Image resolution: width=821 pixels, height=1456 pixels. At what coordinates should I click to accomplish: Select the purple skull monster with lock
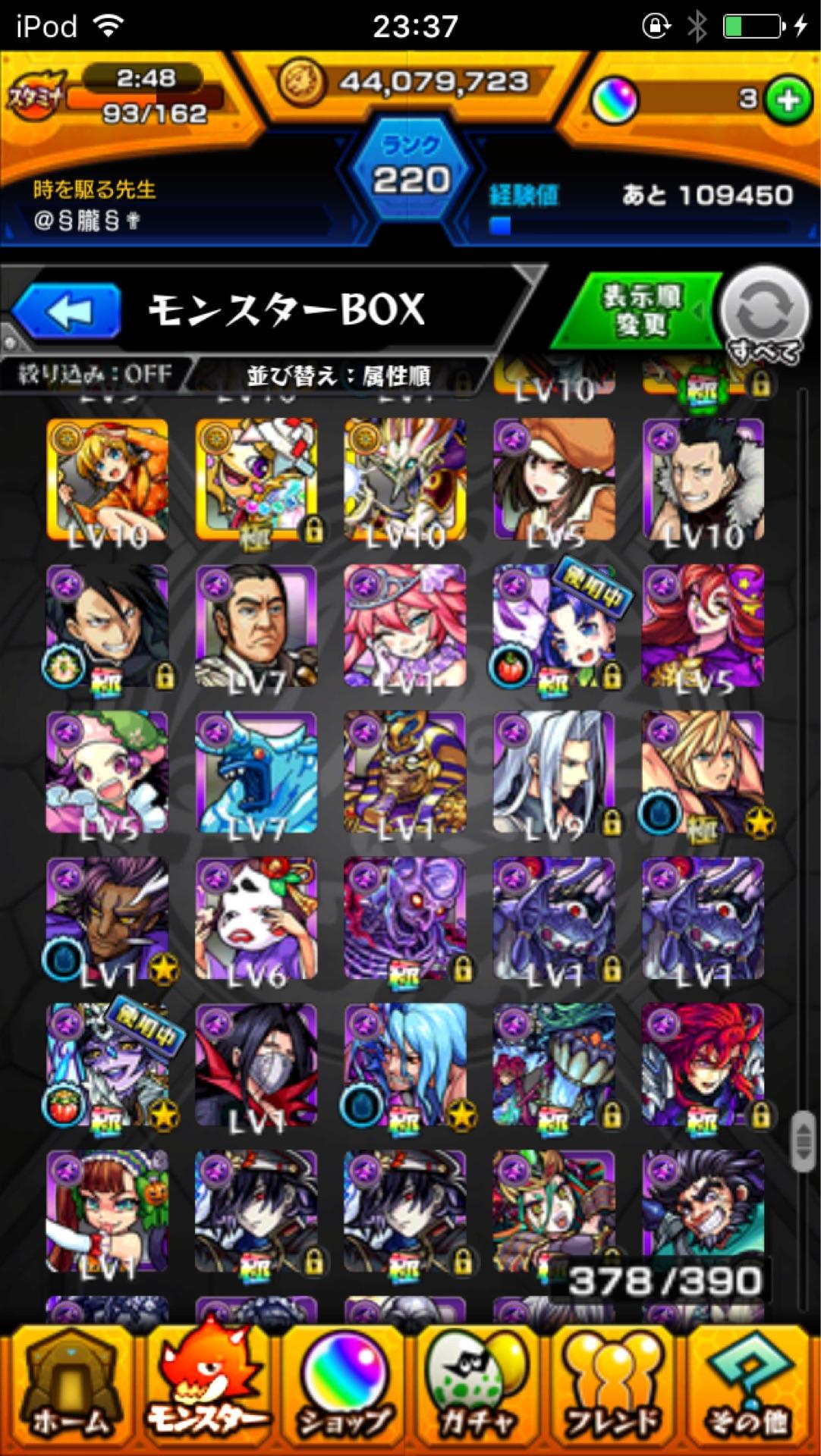404,919
